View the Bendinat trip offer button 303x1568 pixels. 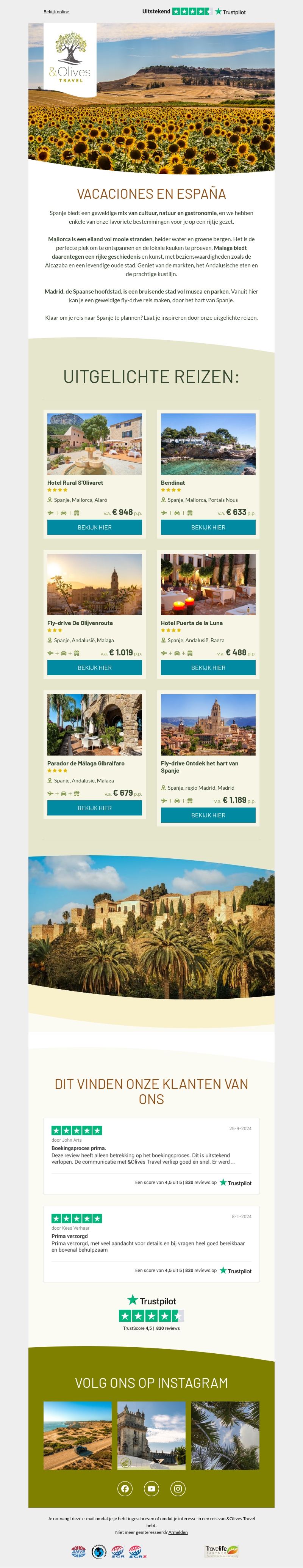click(208, 527)
